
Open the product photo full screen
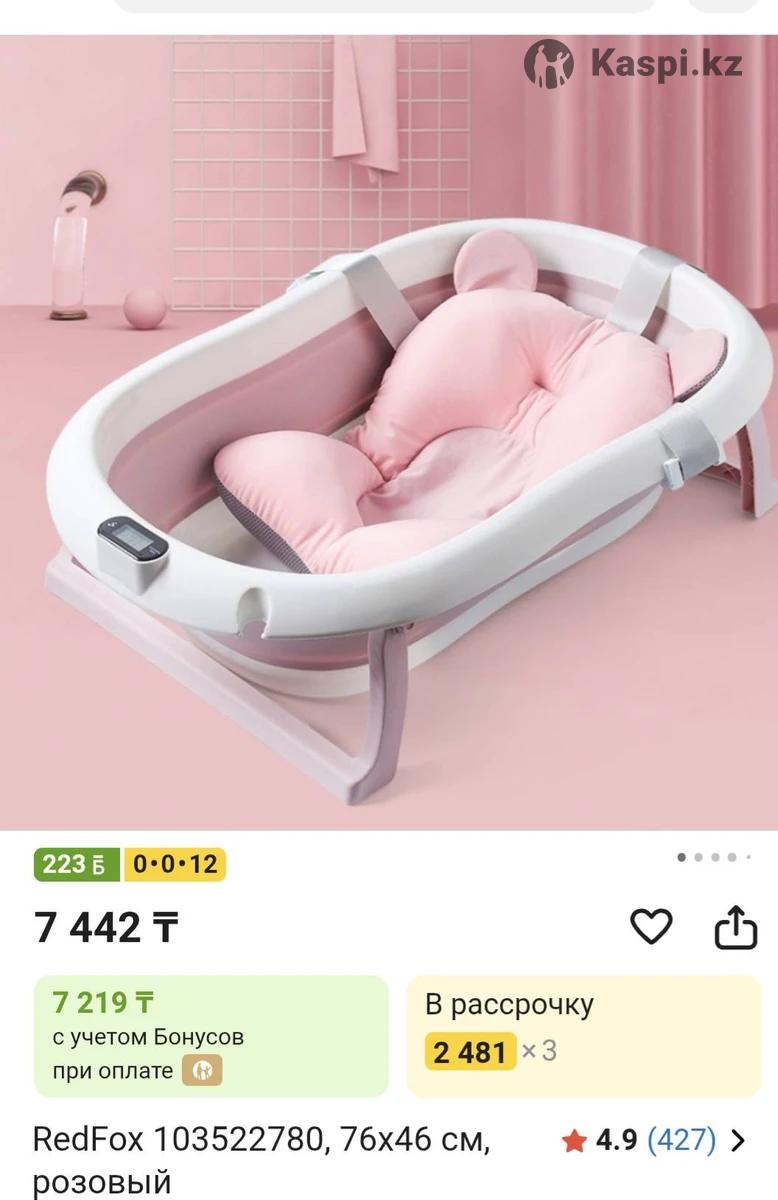389,432
